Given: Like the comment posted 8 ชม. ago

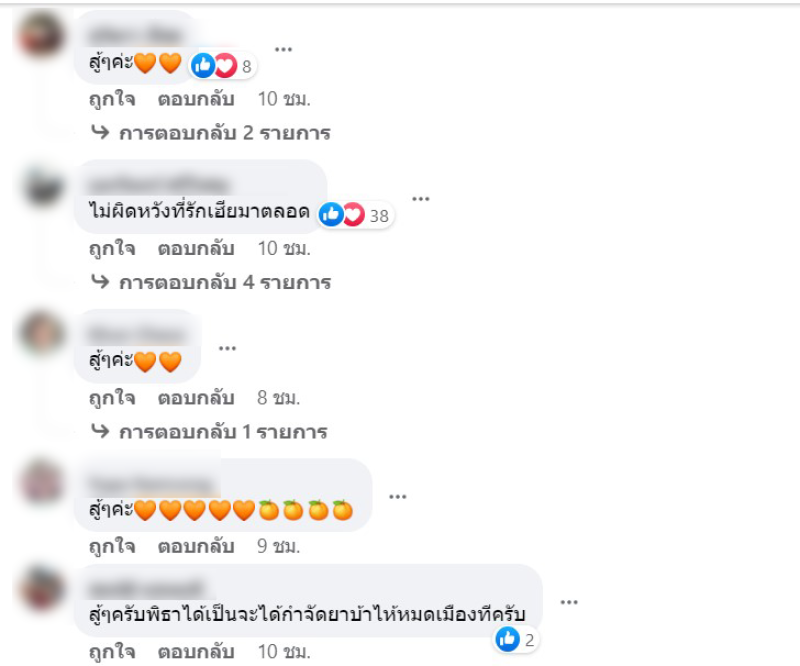Looking at the screenshot, I should point(111,398).
